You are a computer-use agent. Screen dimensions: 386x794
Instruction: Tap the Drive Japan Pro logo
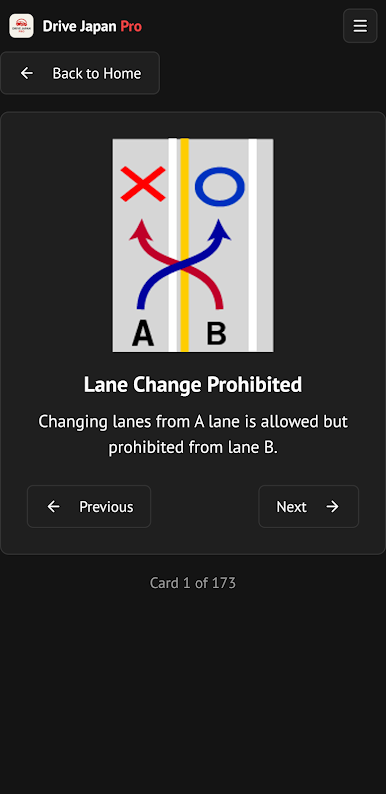[21, 26]
